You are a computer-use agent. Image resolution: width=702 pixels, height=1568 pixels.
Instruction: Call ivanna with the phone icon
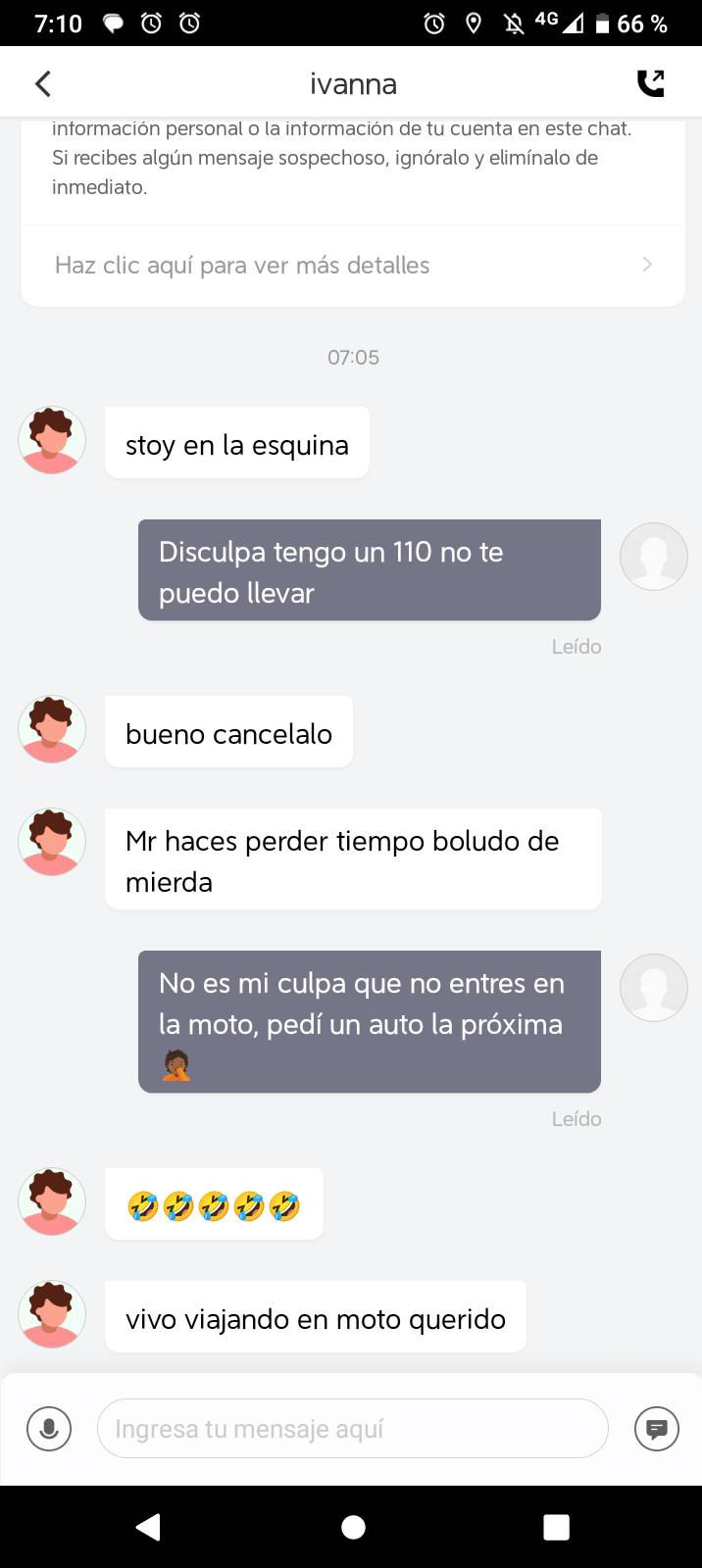tap(650, 84)
